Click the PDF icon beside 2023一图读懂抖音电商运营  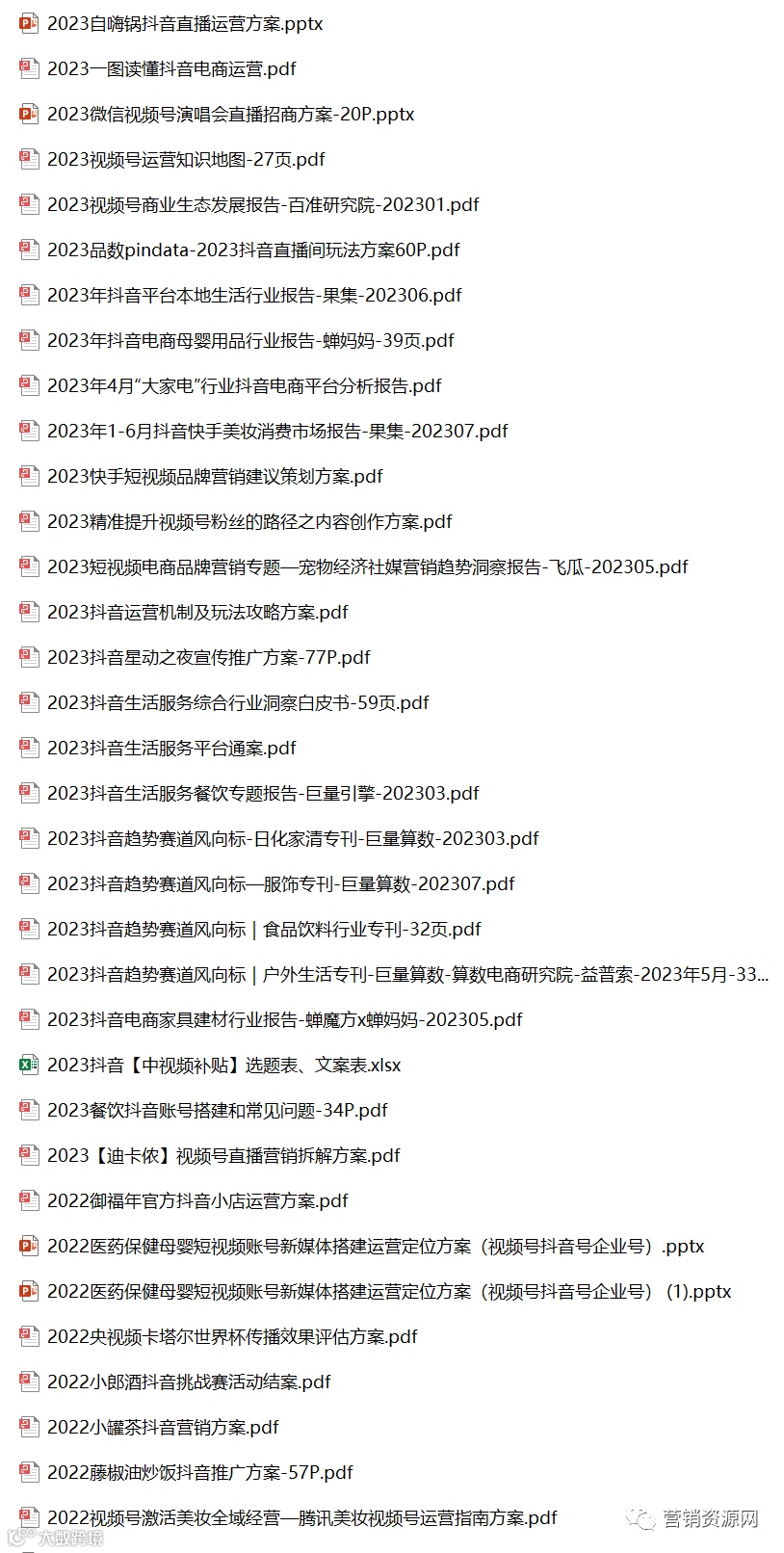(26, 68)
